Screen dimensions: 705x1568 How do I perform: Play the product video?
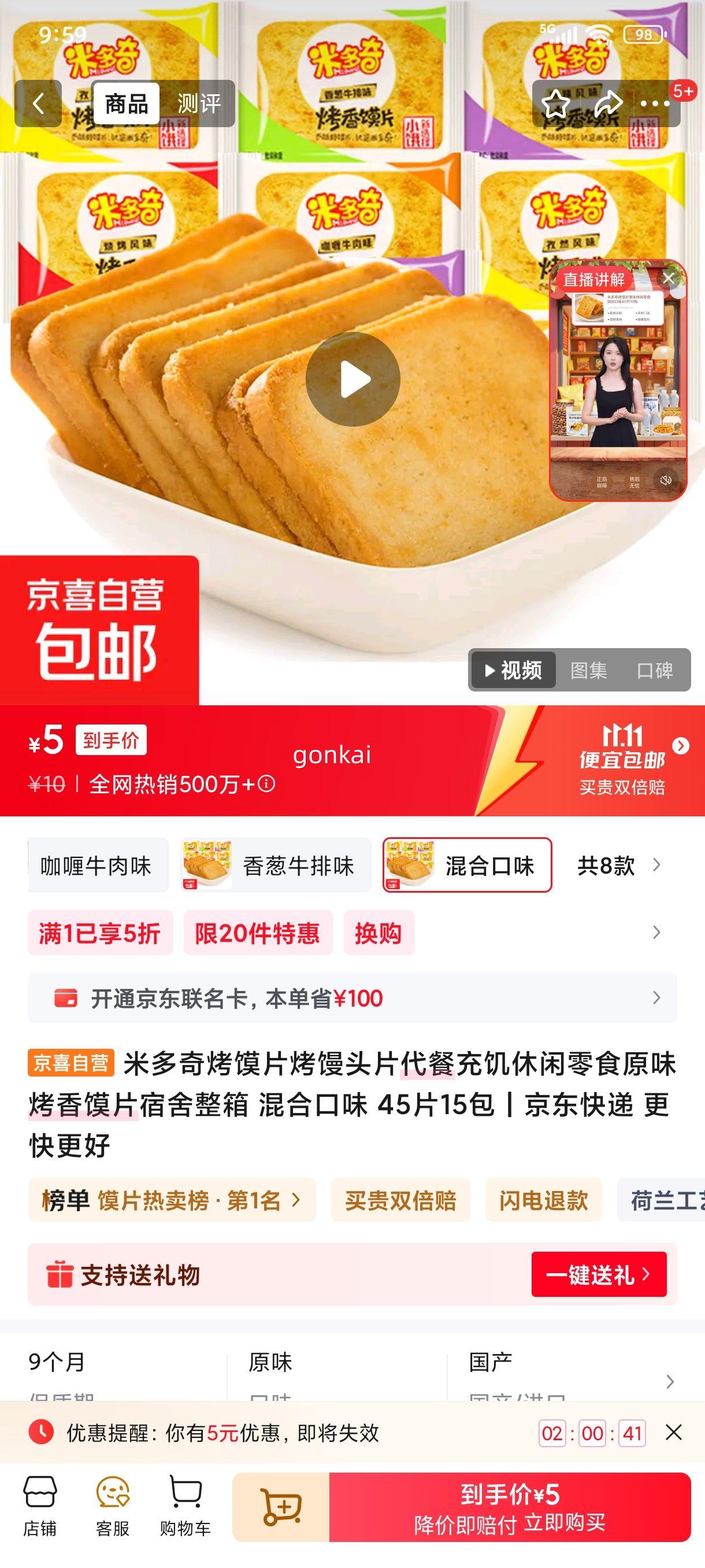[x=353, y=379]
